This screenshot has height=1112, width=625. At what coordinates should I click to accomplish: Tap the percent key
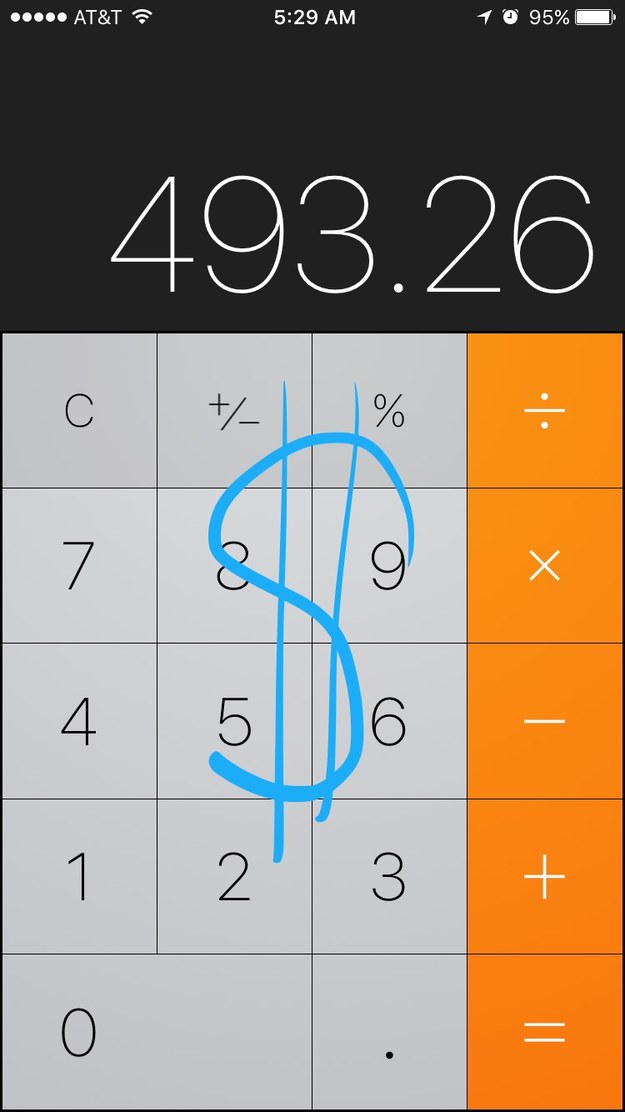pos(389,410)
